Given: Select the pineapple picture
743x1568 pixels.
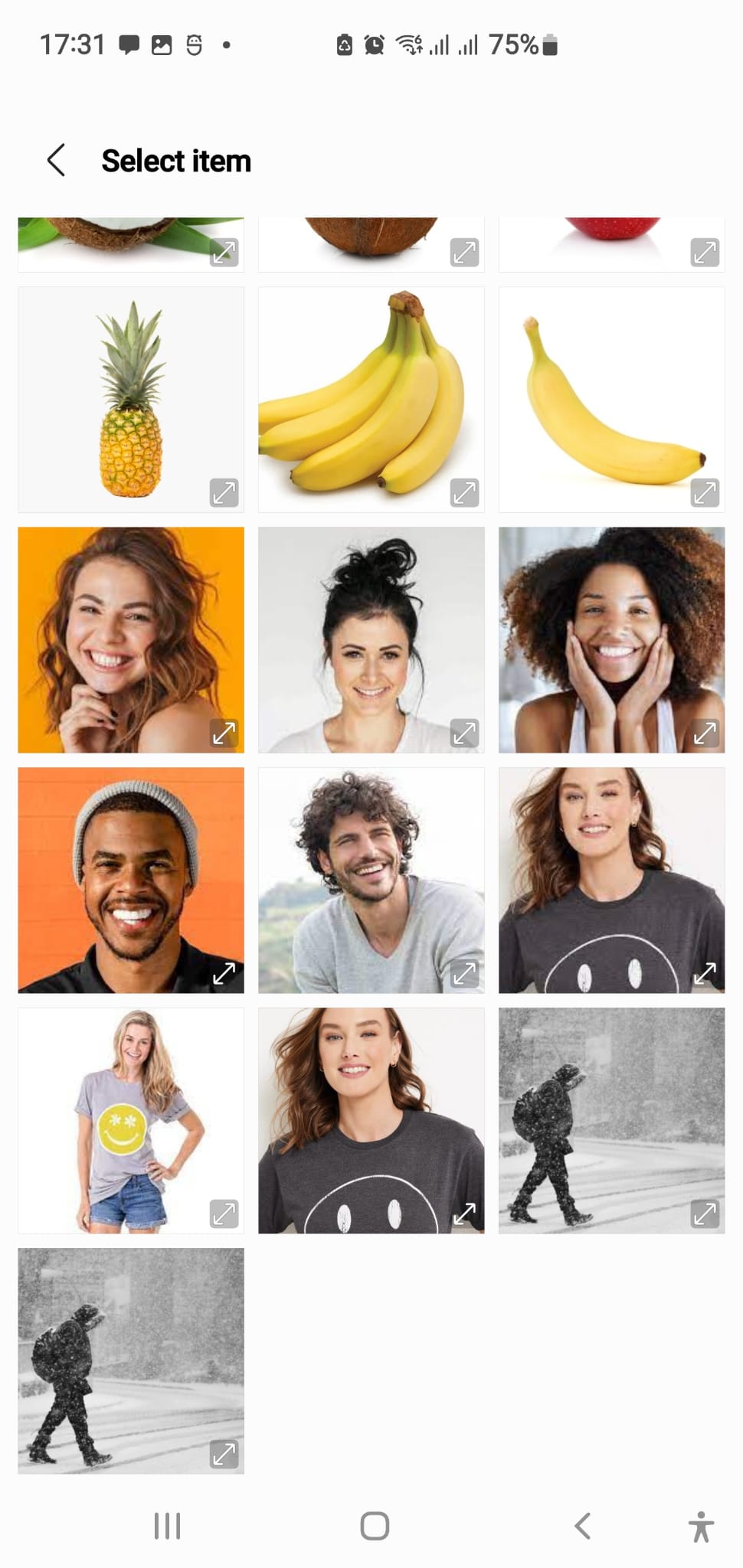Looking at the screenshot, I should [131, 399].
